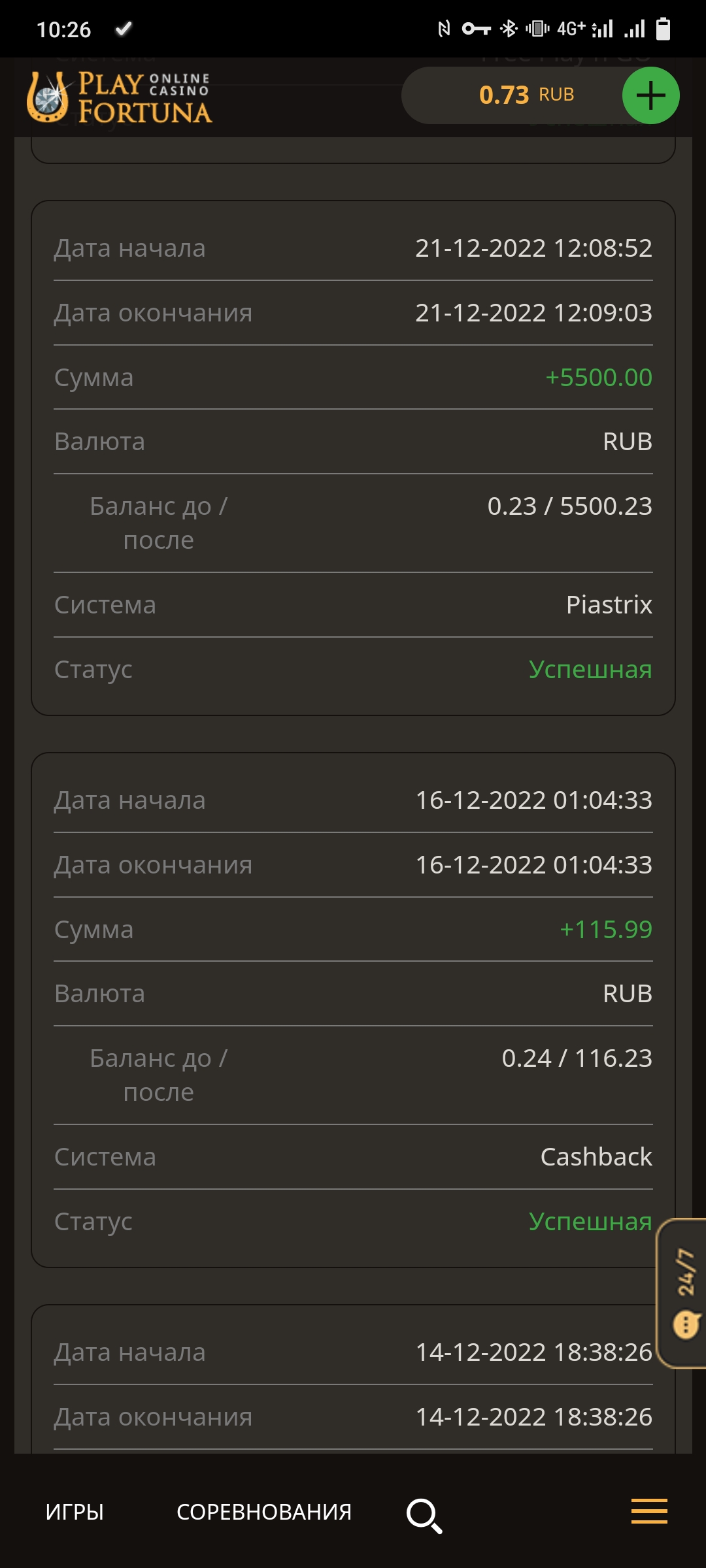This screenshot has width=706, height=1568.
Task: Switch to СОРЕВНОВАНИЯ section
Action: click(264, 1512)
